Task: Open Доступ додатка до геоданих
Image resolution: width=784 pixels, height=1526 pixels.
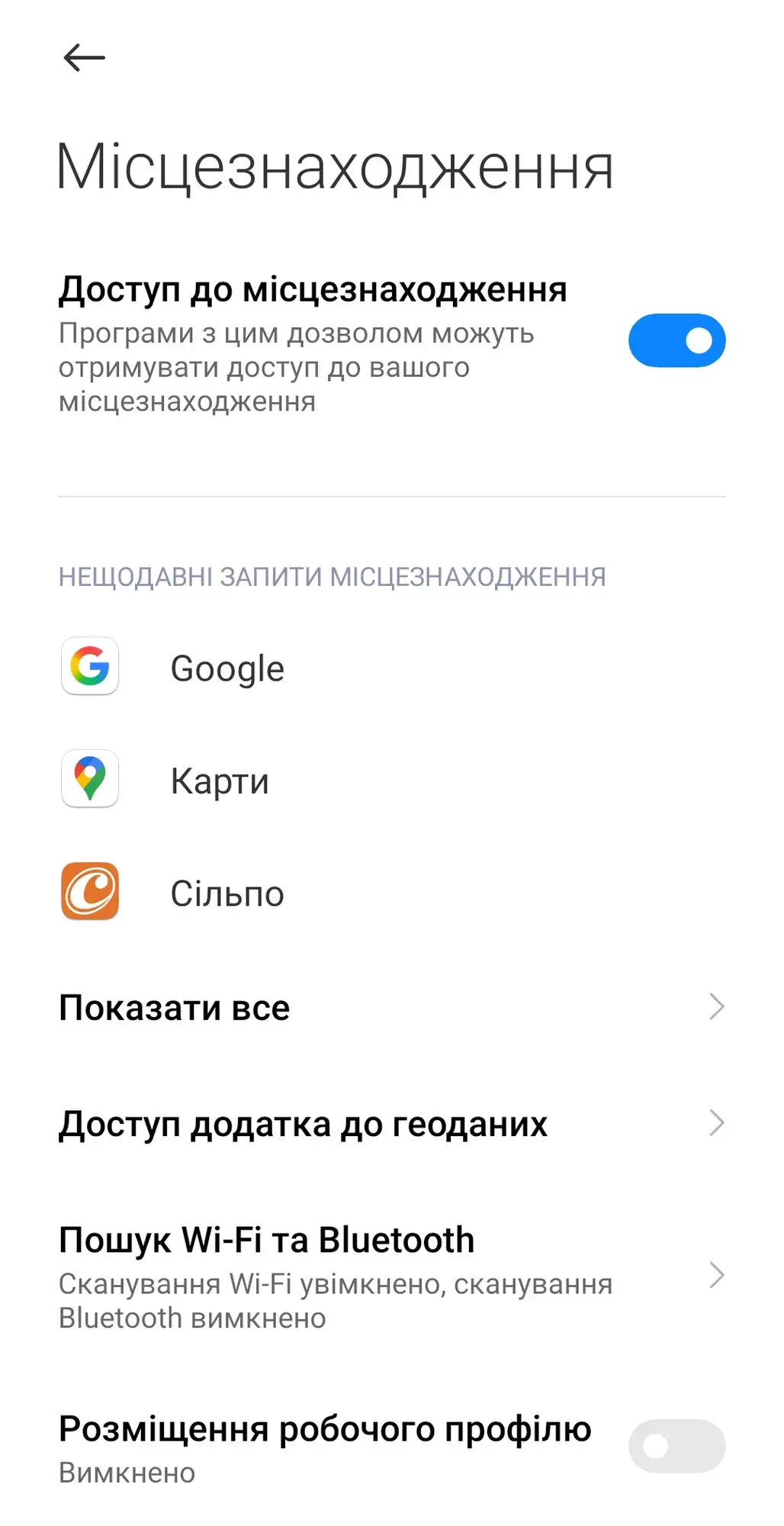Action: pos(390,1123)
